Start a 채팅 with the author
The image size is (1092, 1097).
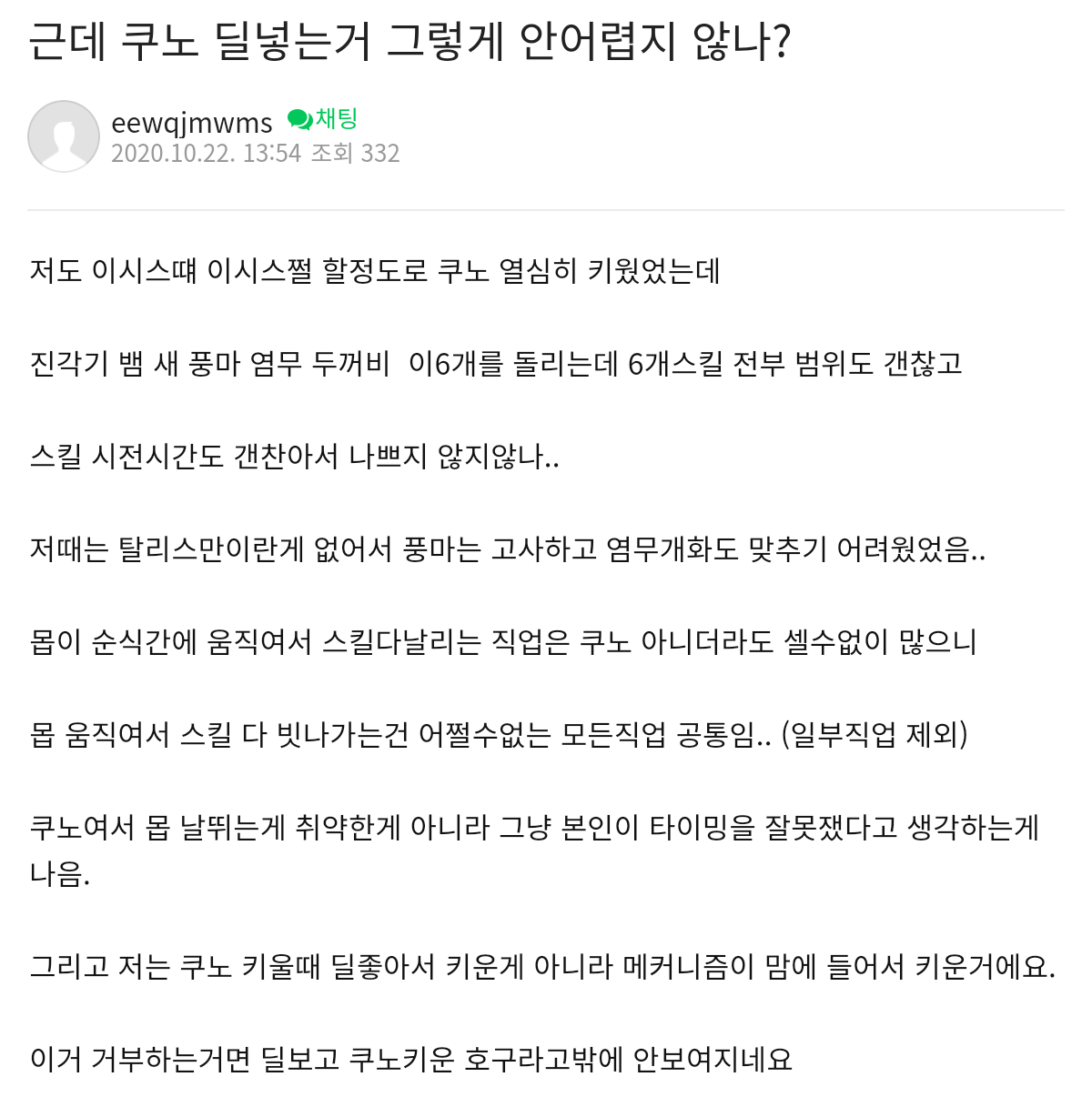[x=324, y=119]
